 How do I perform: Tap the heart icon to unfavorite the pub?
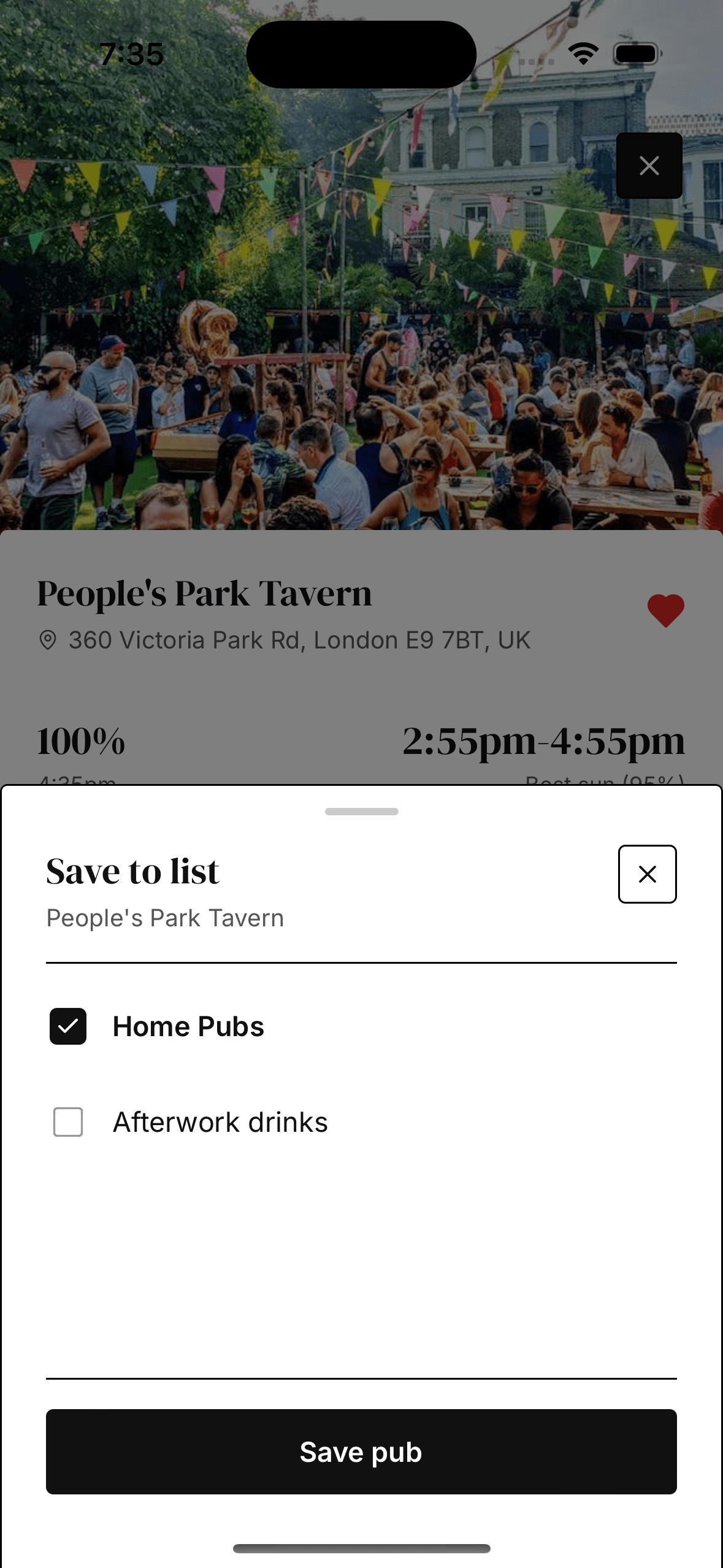tap(665, 609)
